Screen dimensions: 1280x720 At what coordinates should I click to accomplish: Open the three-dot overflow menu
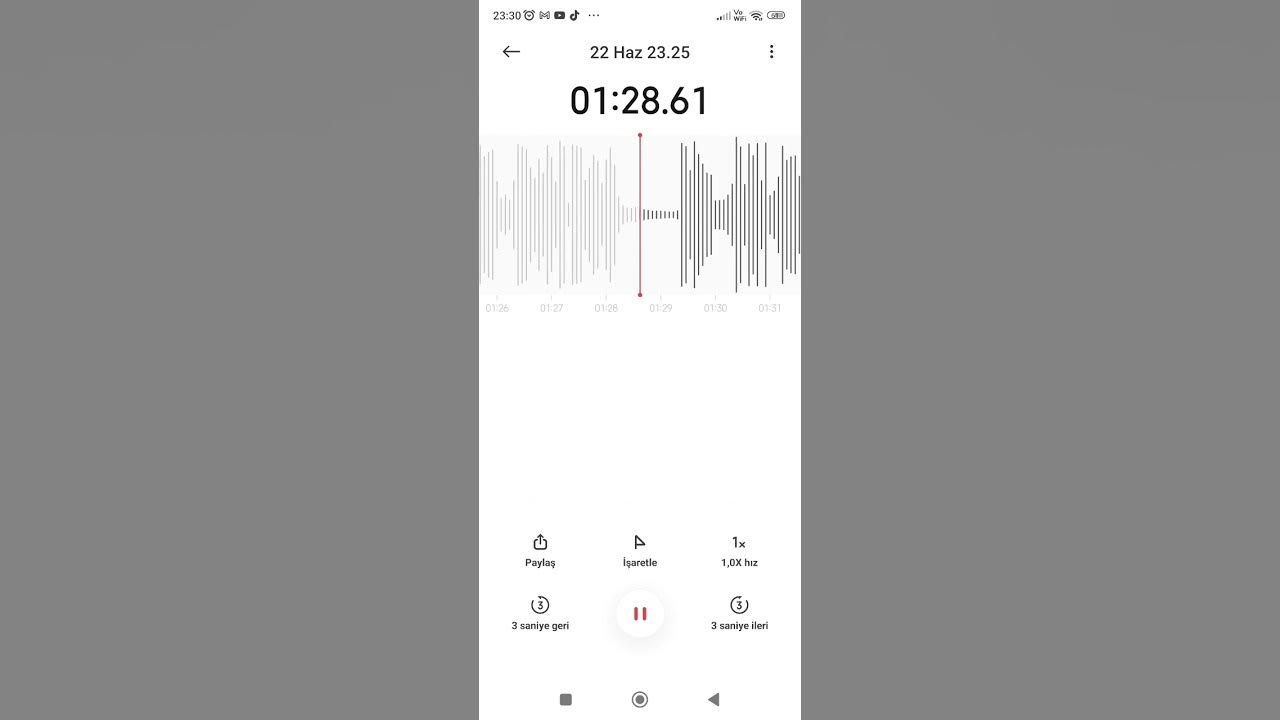click(x=771, y=52)
